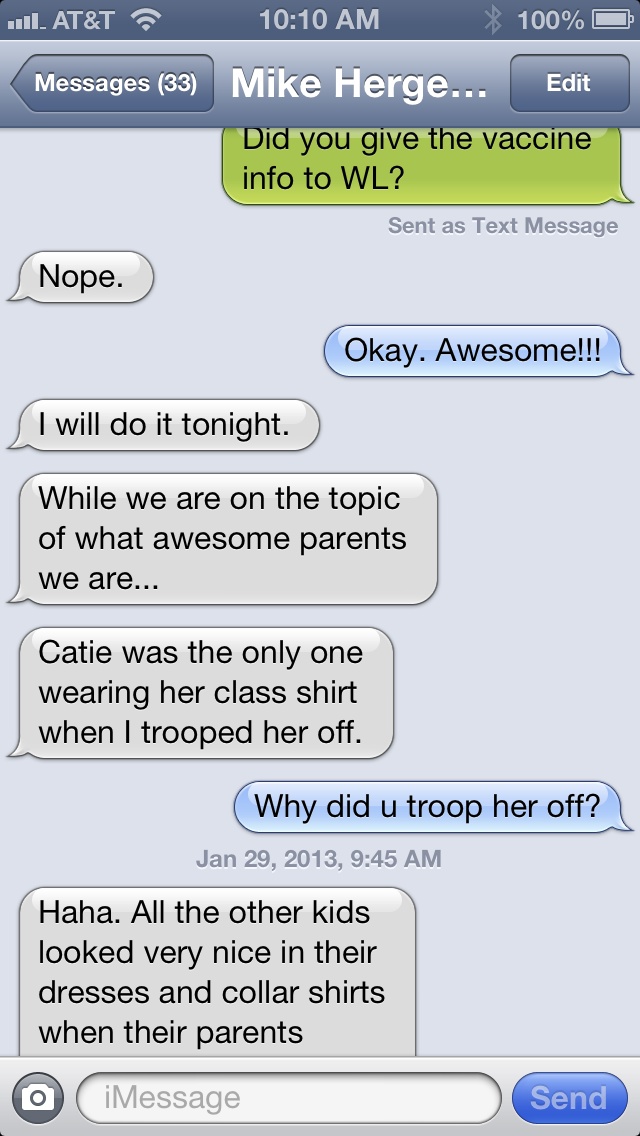The image size is (640, 1136).
Task: Tap the Edit button
Action: 568,83
